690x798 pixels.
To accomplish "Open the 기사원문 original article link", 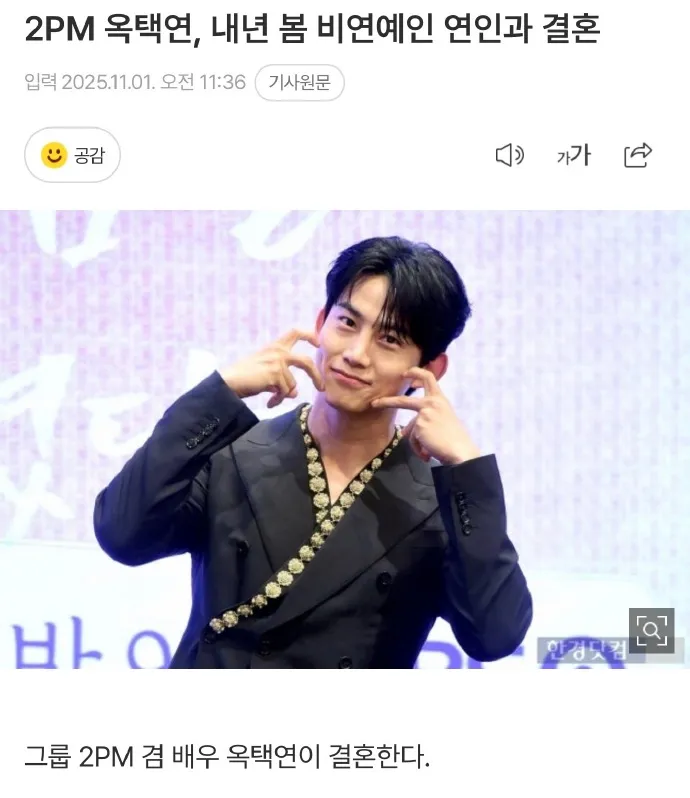I will pyautogui.click(x=299, y=83).
